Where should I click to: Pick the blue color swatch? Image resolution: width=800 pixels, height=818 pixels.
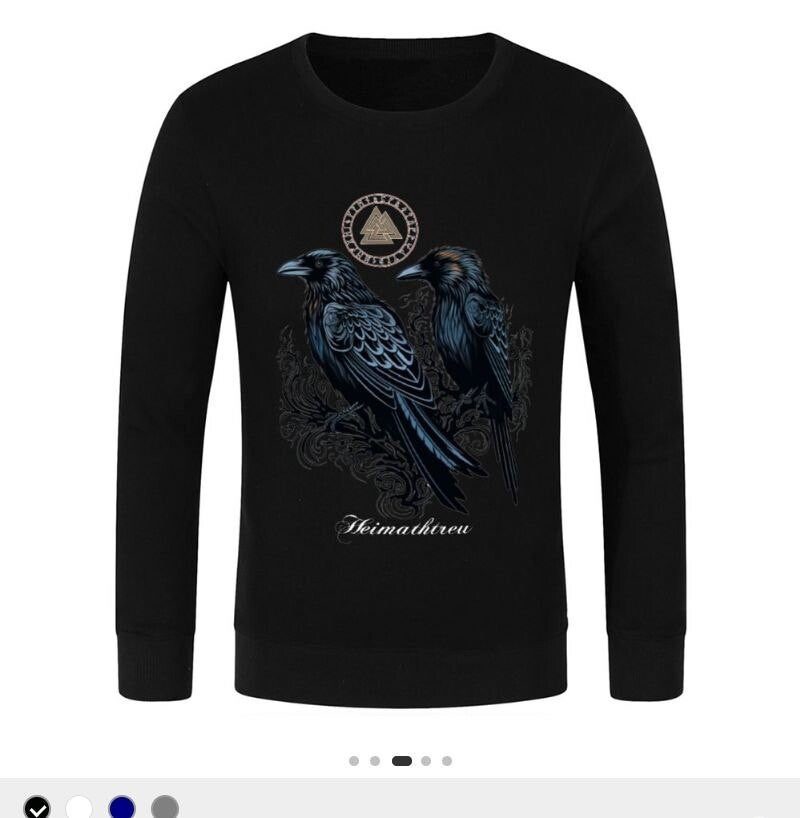tap(122, 807)
